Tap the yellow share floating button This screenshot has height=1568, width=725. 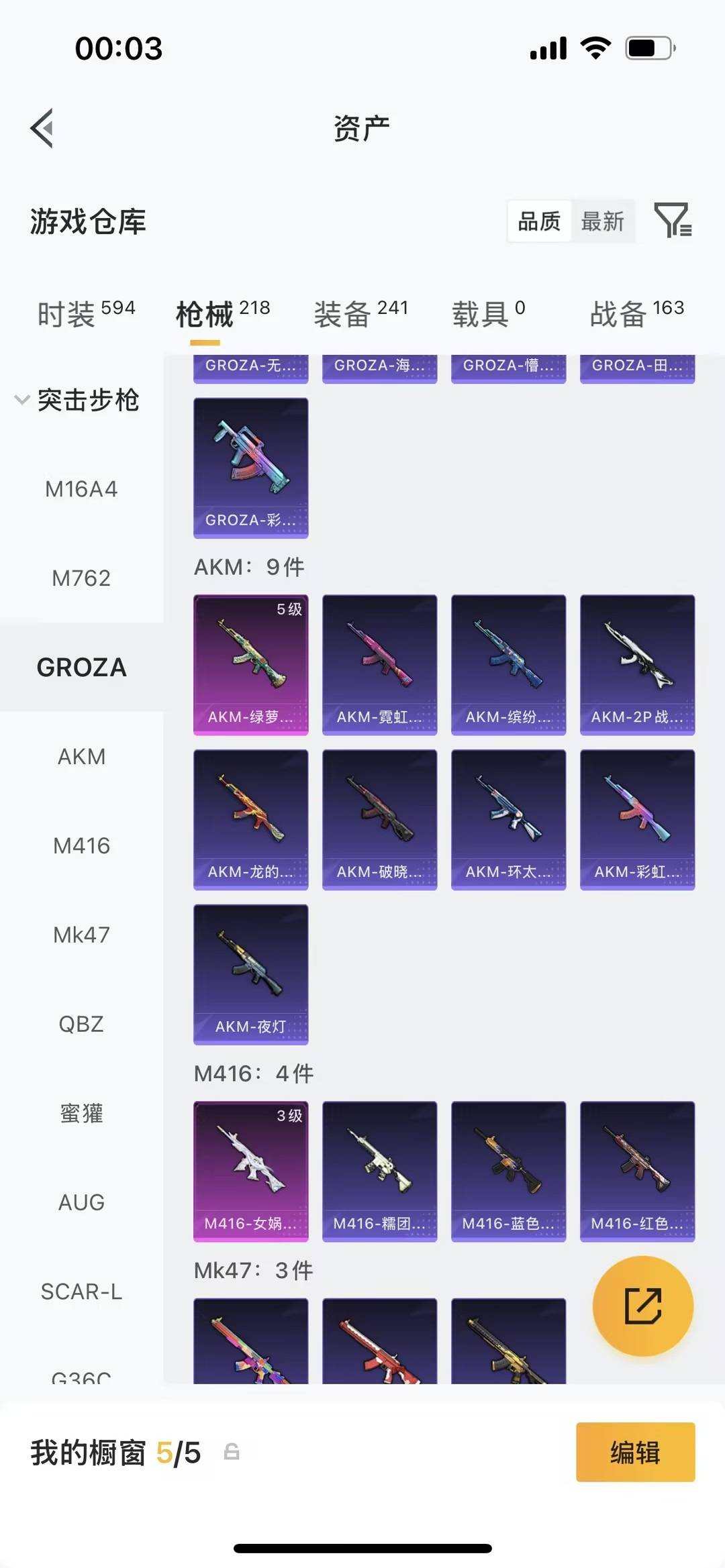[642, 1306]
